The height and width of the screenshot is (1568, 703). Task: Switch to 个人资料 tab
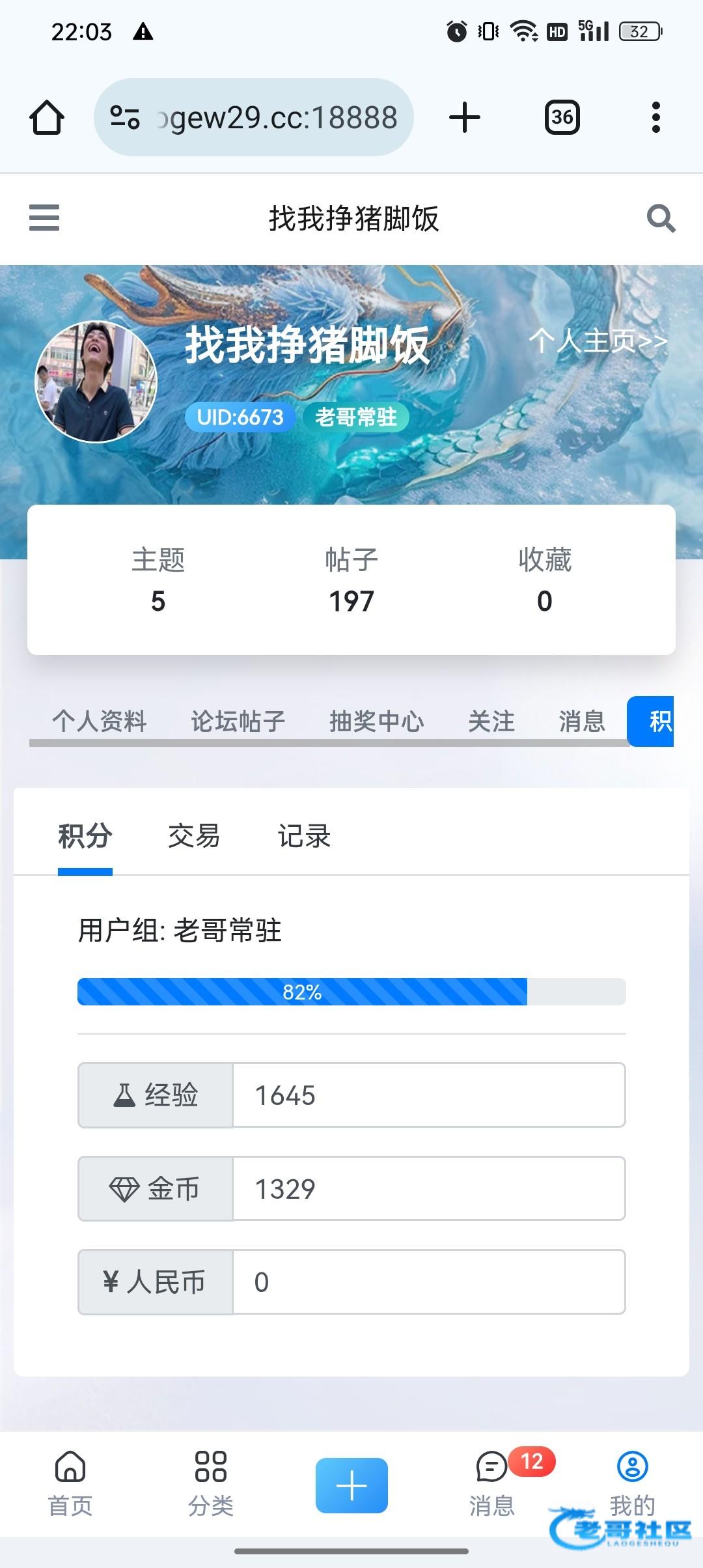pyautogui.click(x=100, y=721)
